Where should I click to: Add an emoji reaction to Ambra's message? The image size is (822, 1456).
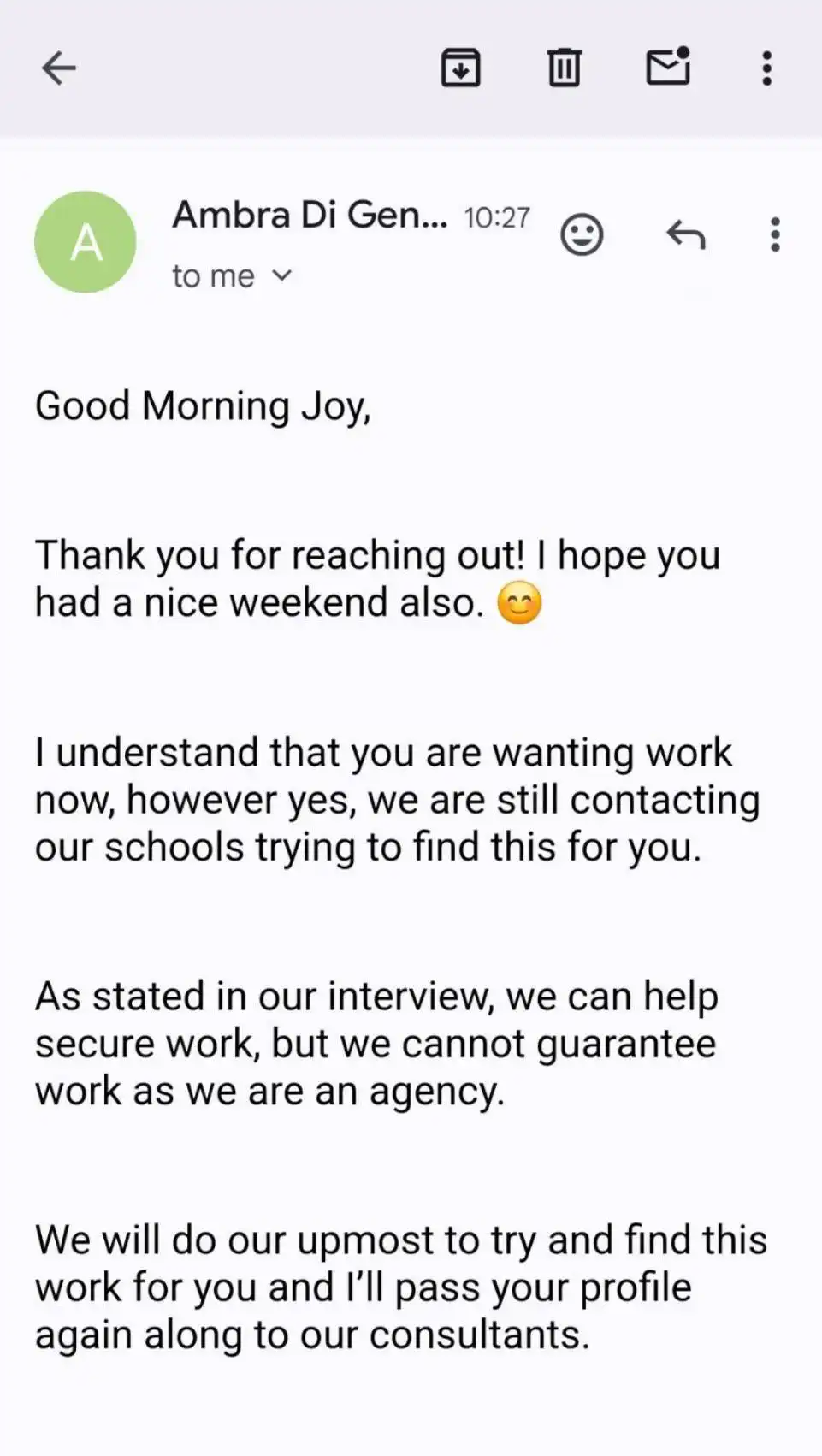582,234
